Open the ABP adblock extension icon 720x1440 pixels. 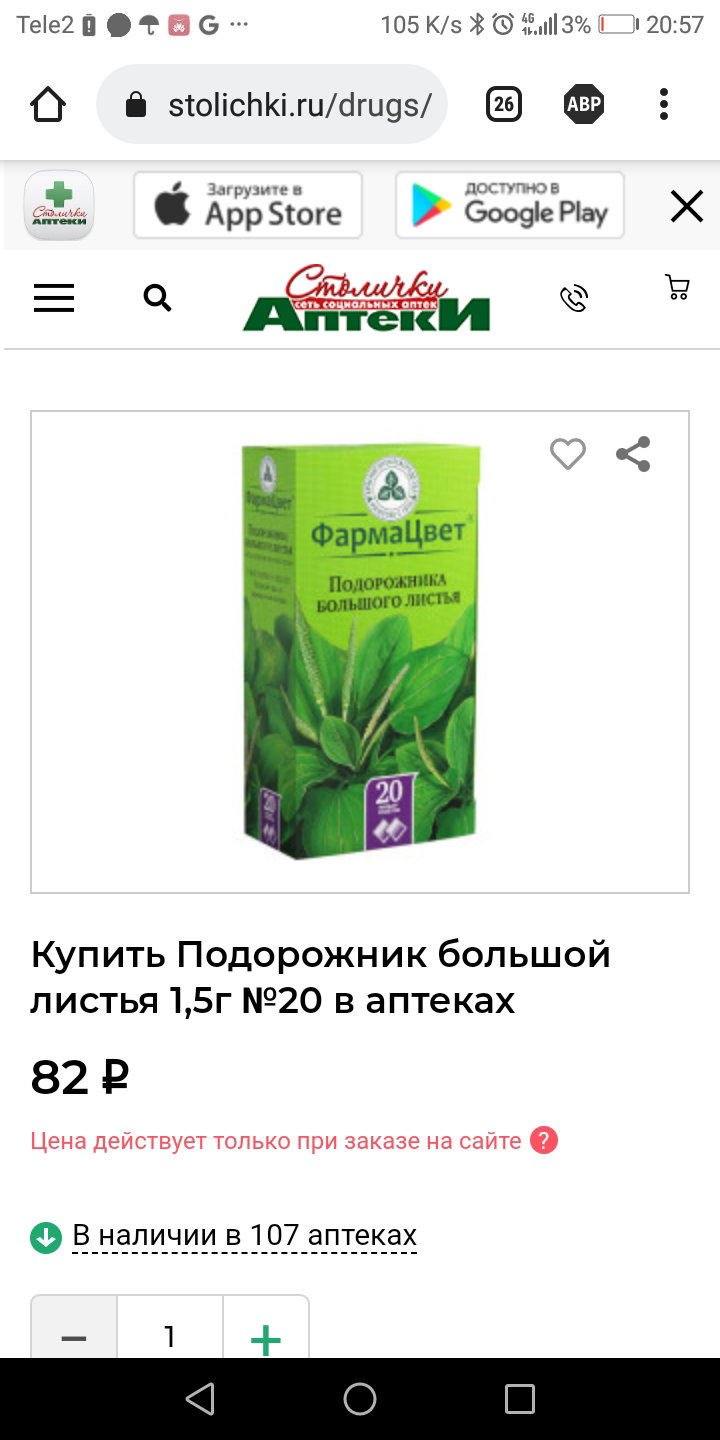[x=584, y=104]
